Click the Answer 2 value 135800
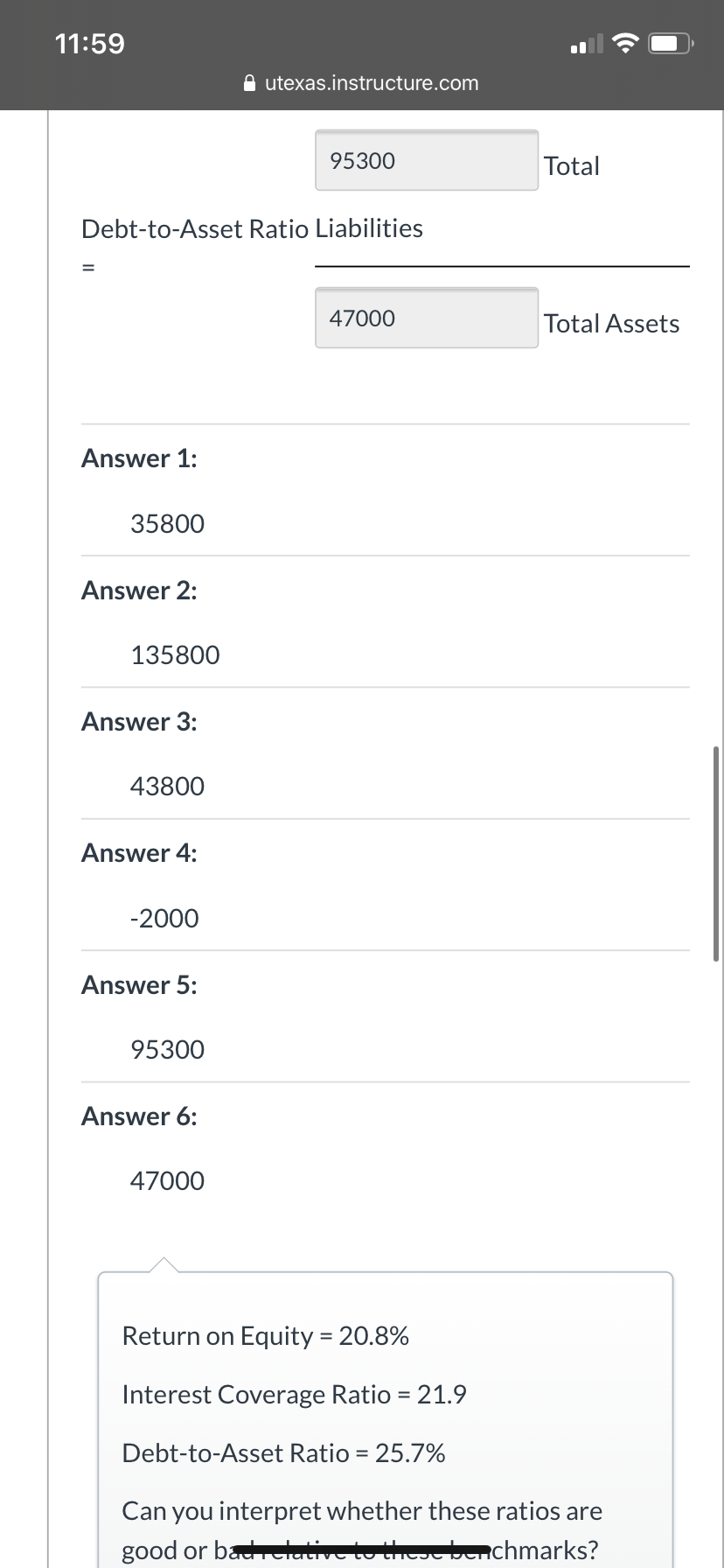Viewport: 724px width, 1568px height. click(x=175, y=654)
